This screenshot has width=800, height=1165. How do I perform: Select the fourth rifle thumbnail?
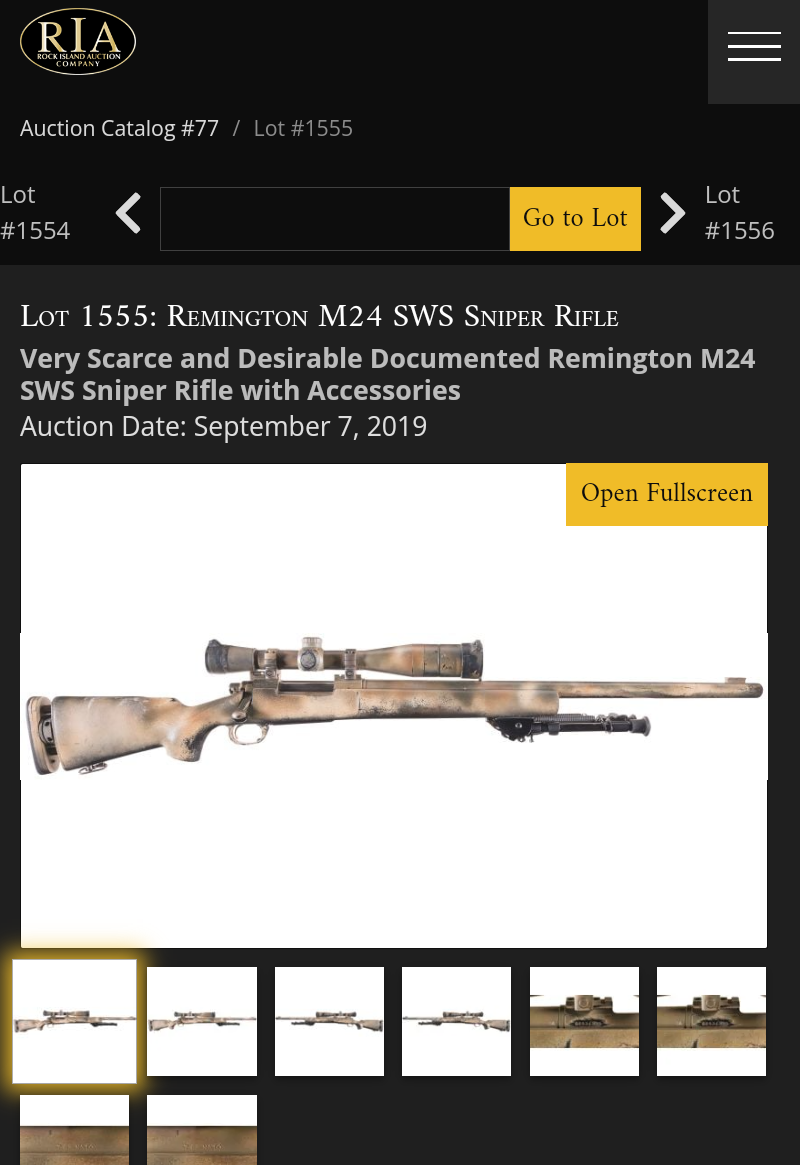pyautogui.click(x=456, y=1021)
